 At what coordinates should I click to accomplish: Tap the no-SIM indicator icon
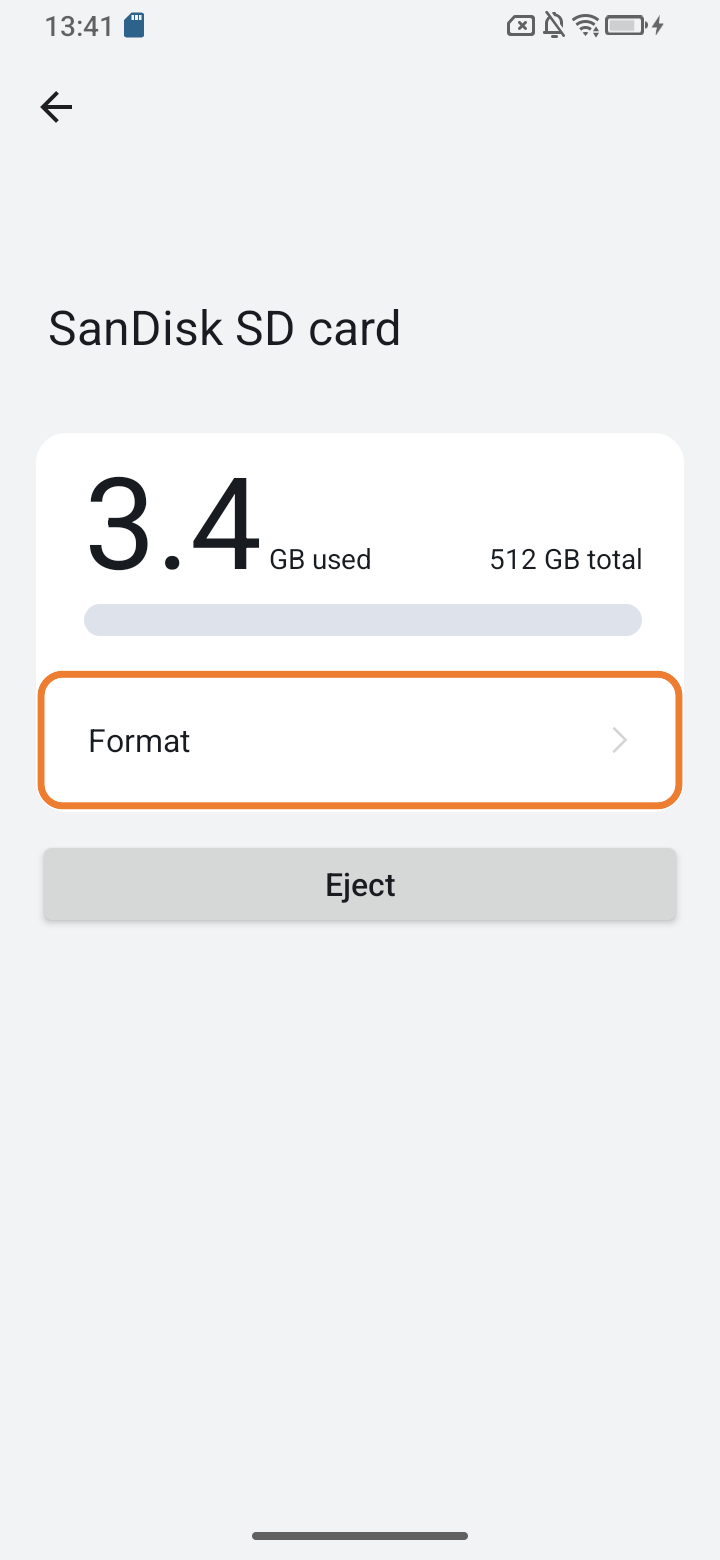click(521, 25)
